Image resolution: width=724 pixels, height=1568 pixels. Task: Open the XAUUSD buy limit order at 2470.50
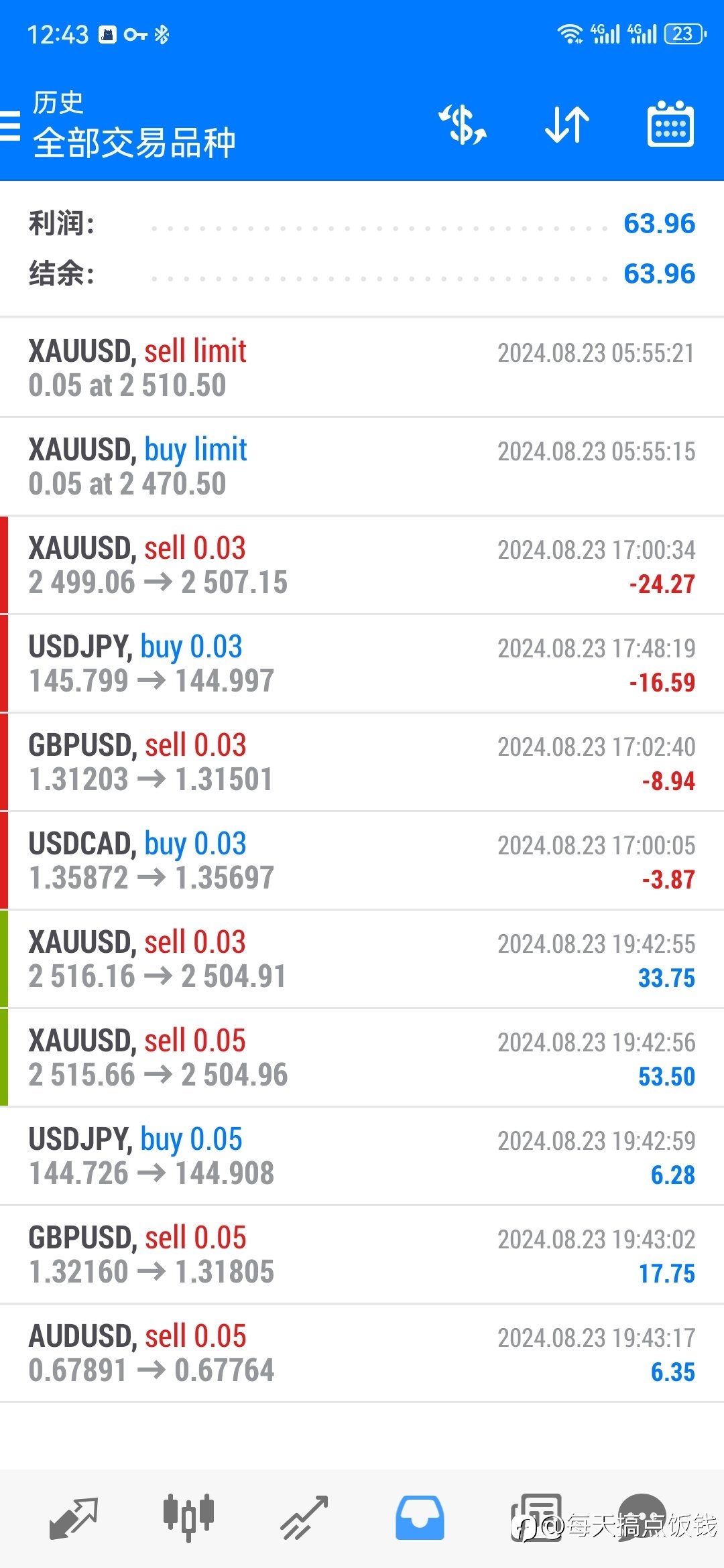[362, 466]
